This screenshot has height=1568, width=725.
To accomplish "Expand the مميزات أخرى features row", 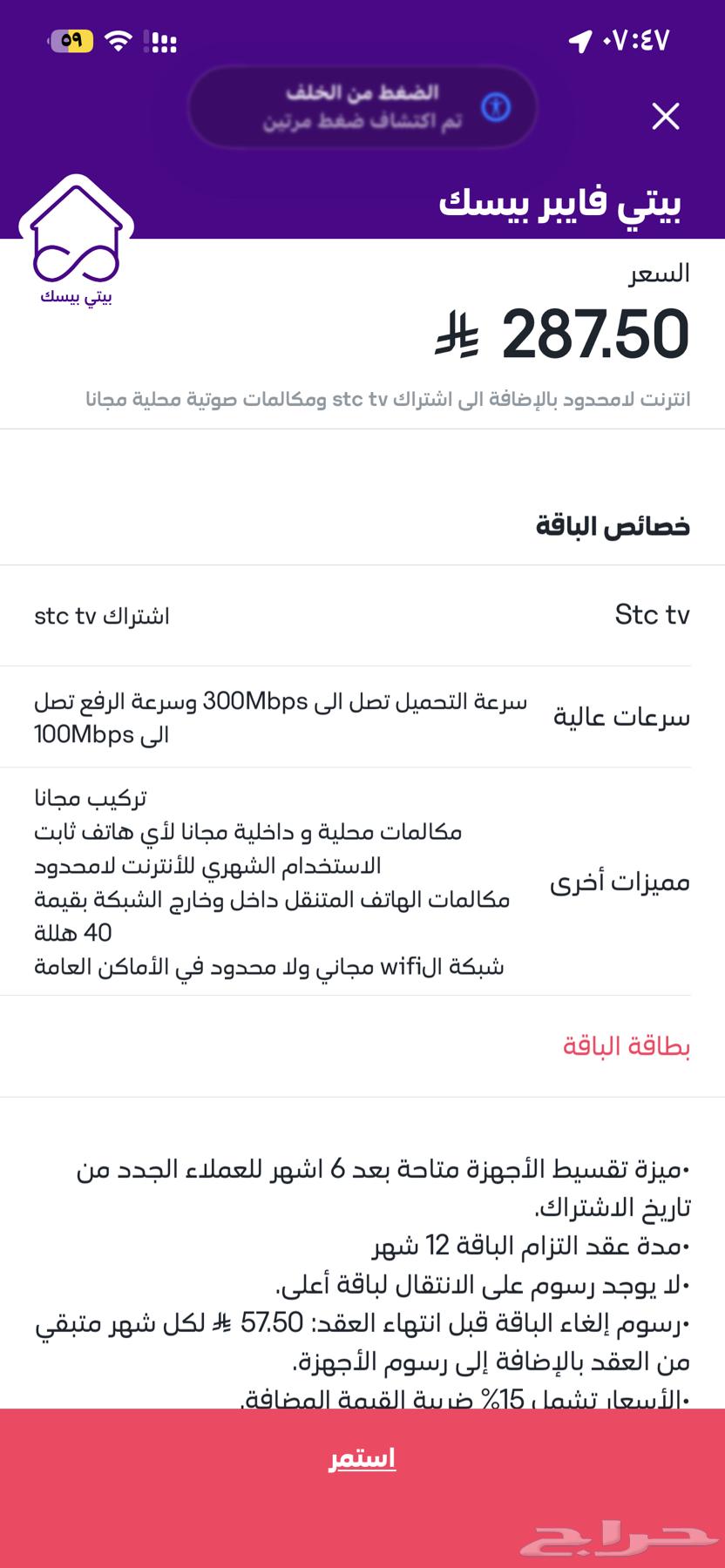I will click(x=620, y=882).
